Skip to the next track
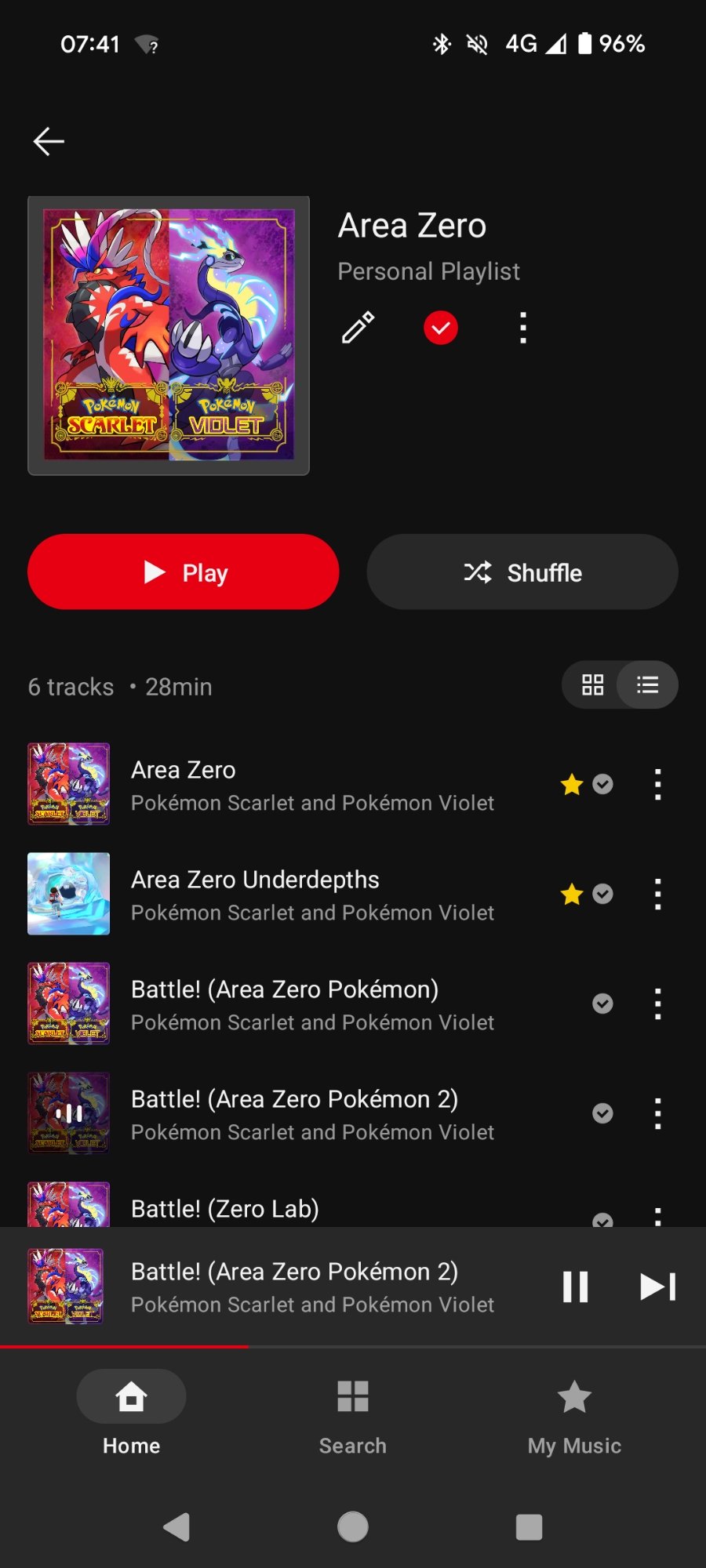Image resolution: width=706 pixels, height=1568 pixels. pos(657,1287)
